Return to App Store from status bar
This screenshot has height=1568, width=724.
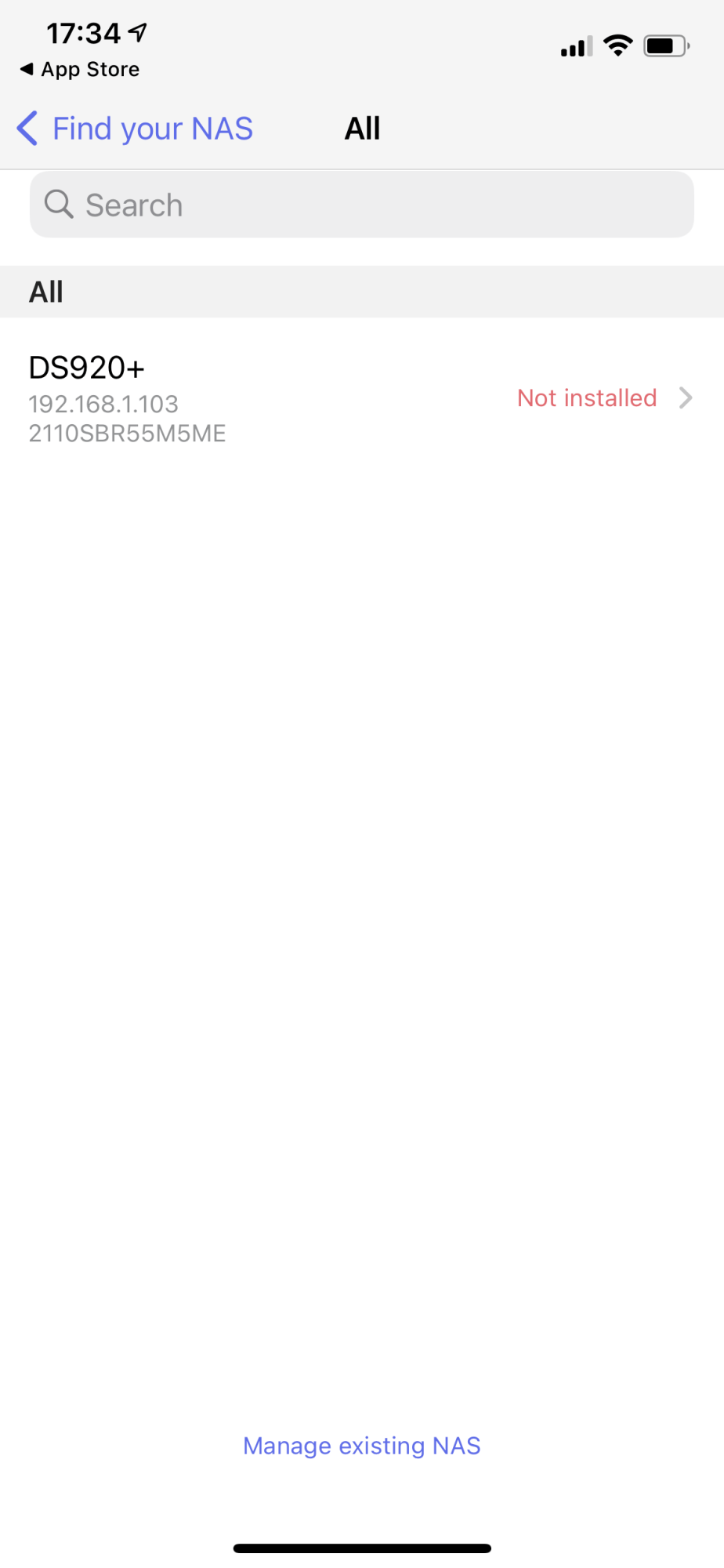[80, 70]
